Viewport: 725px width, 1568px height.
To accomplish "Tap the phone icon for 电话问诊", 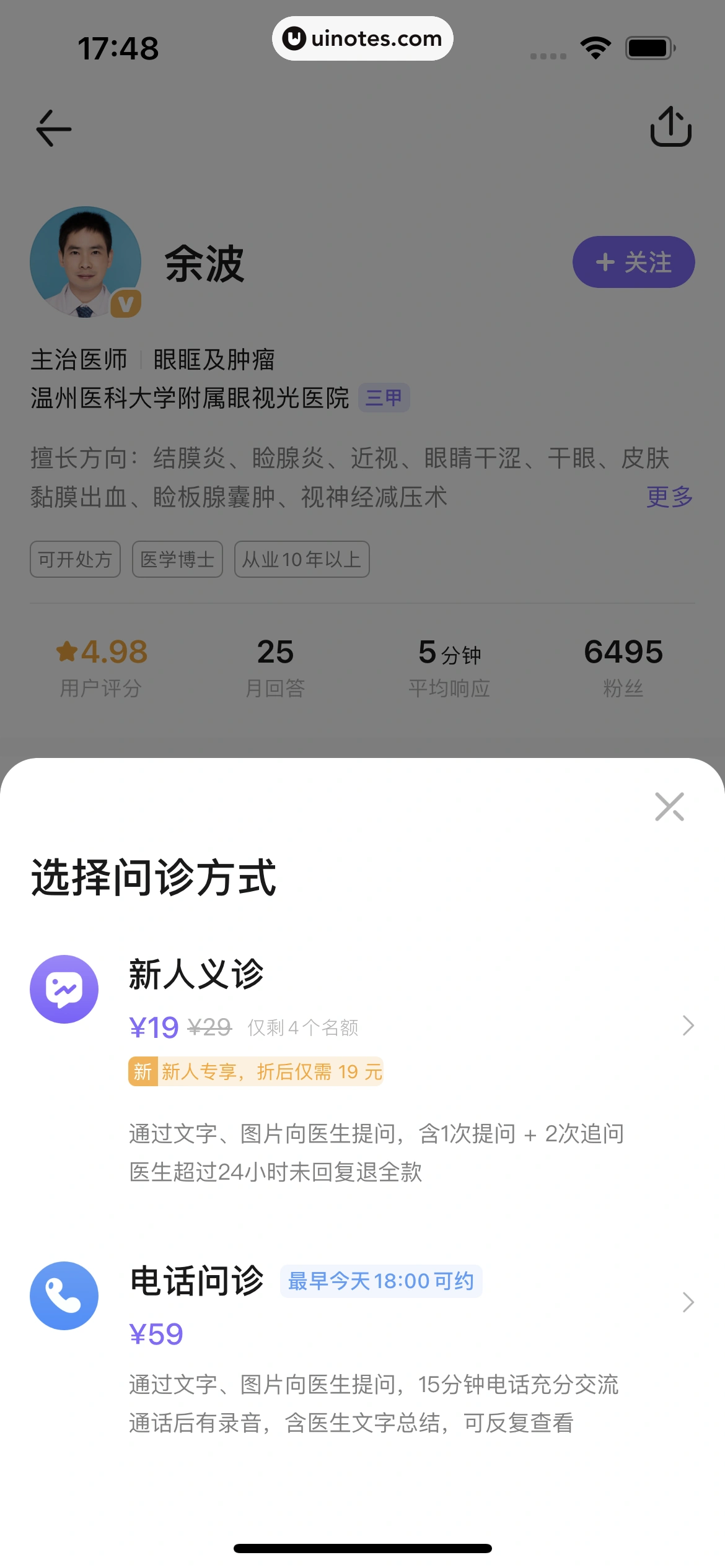I will click(64, 1296).
